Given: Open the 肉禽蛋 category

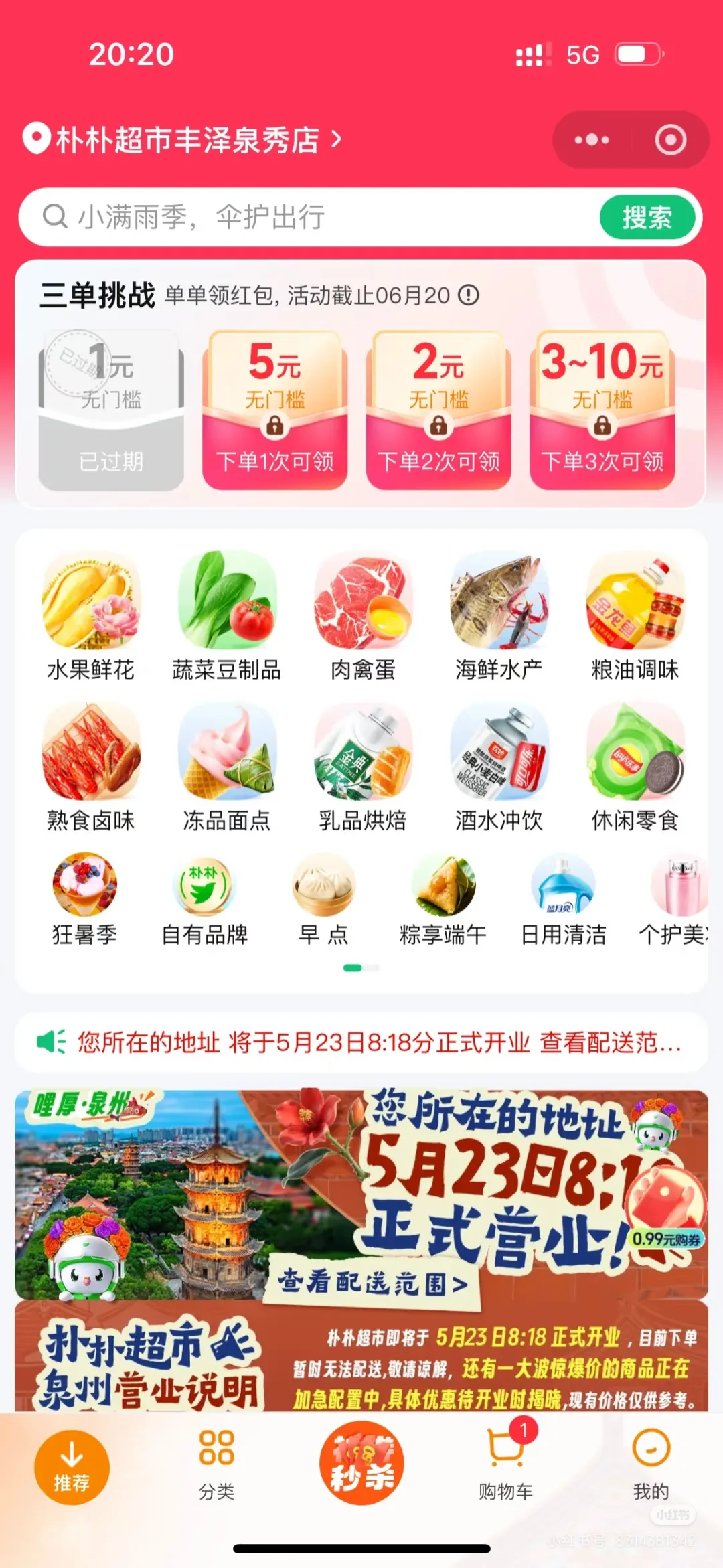Looking at the screenshot, I should click(363, 616).
